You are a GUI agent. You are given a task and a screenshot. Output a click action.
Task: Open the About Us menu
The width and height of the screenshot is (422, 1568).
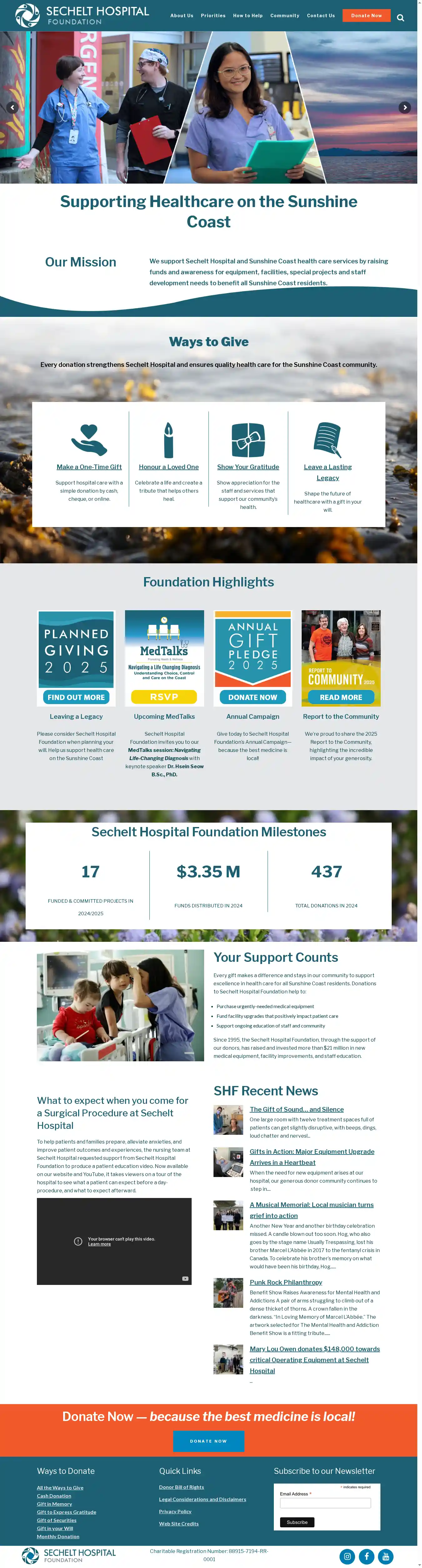[182, 16]
